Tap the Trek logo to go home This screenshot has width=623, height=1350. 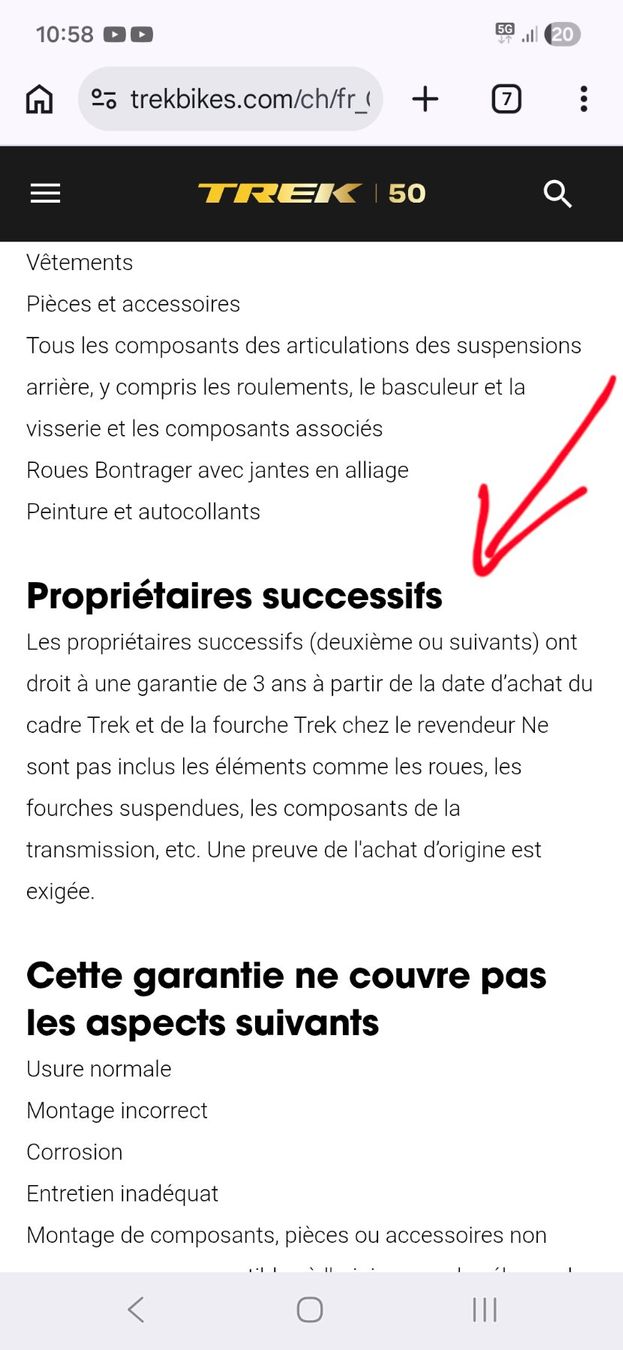coord(312,193)
